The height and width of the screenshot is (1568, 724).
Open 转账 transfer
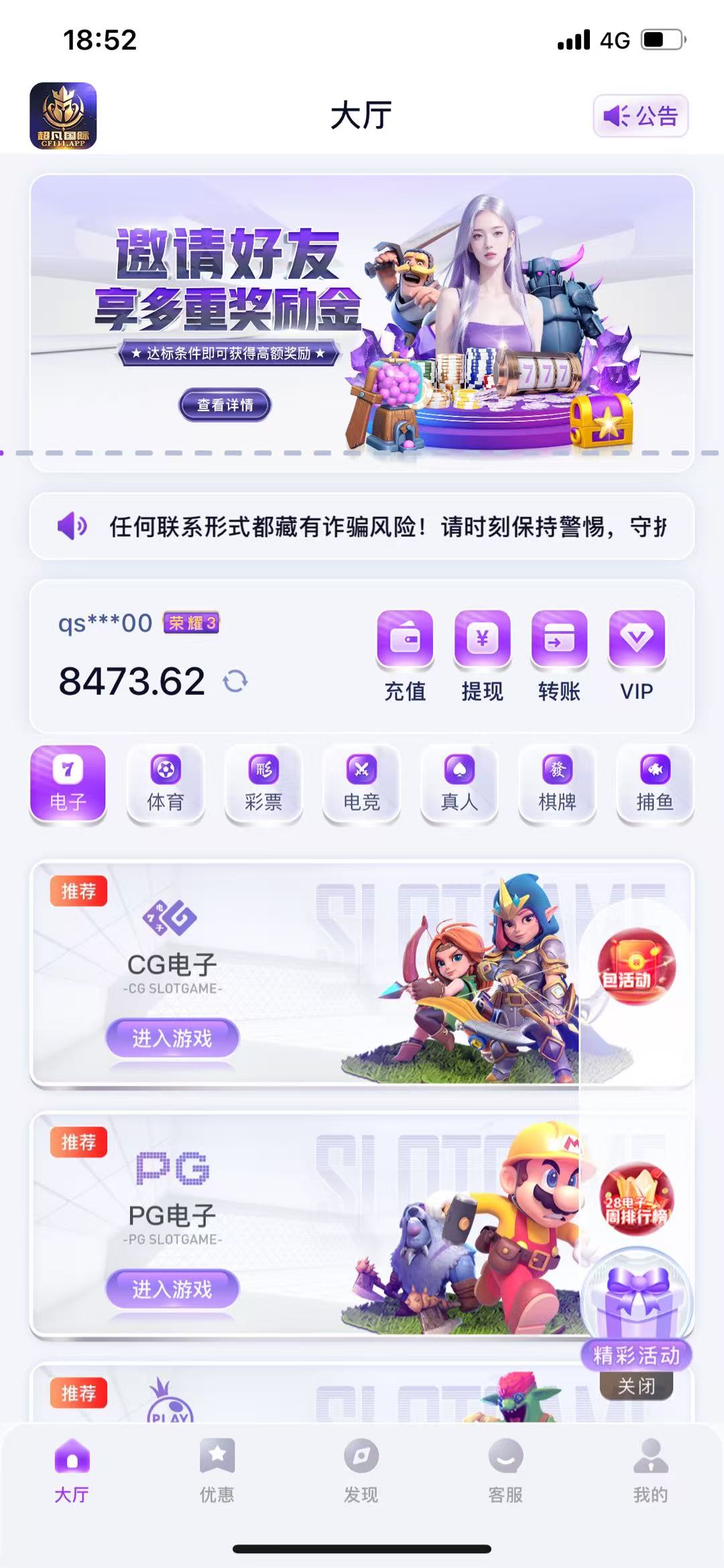[x=559, y=655]
